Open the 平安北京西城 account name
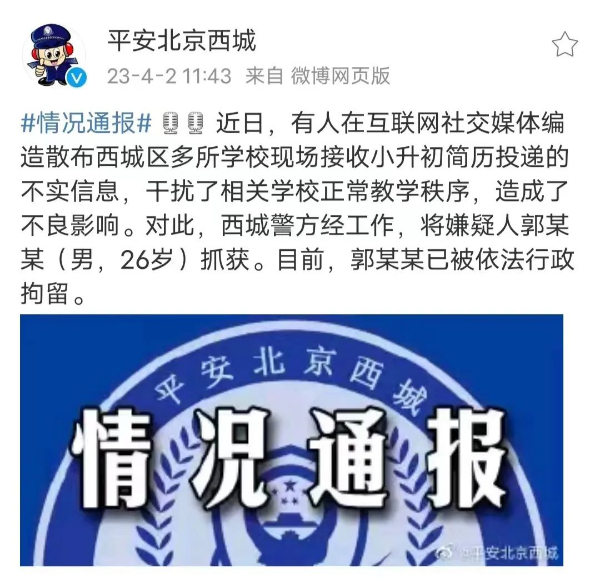The image size is (600, 588). [182, 41]
